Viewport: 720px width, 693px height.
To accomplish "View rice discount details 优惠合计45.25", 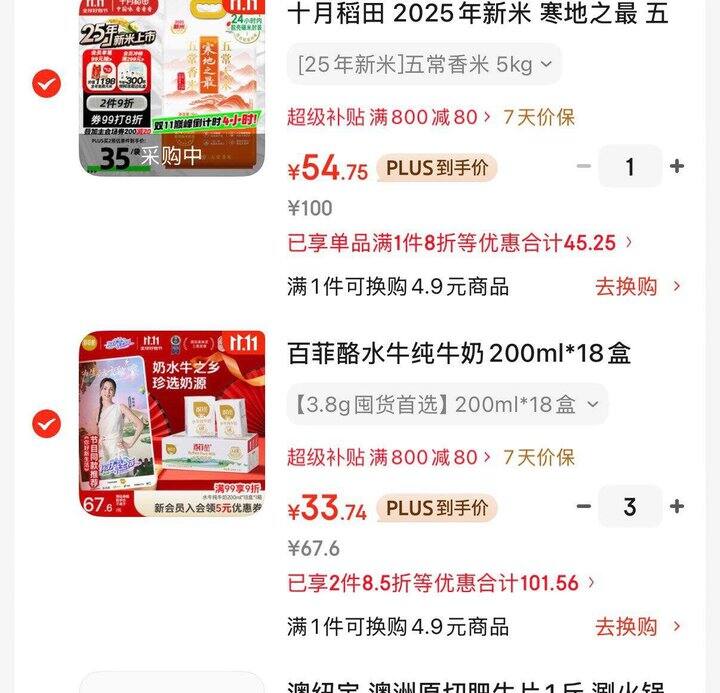I will tap(460, 242).
